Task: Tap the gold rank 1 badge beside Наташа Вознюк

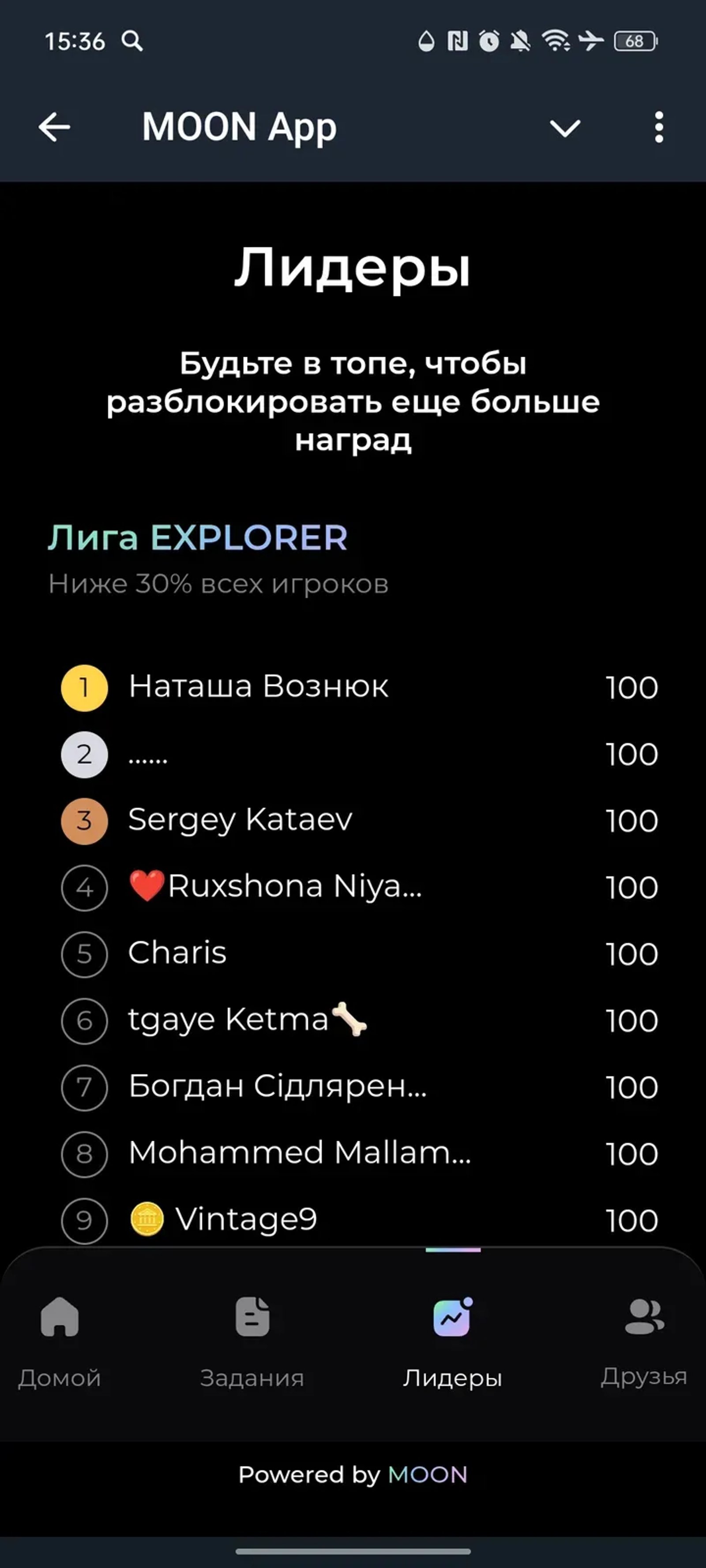Action: (84, 688)
